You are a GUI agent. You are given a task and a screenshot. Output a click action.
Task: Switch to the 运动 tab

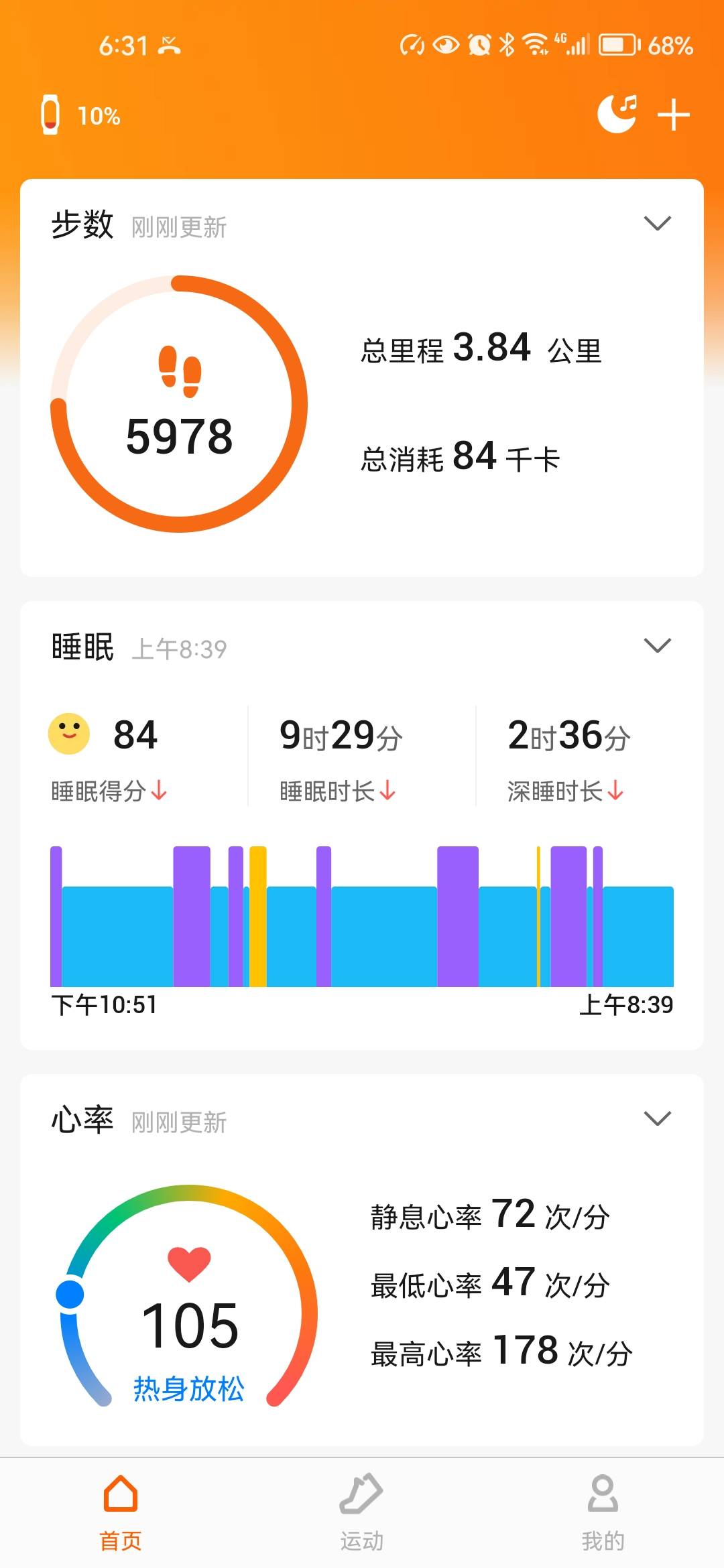coord(361,1508)
